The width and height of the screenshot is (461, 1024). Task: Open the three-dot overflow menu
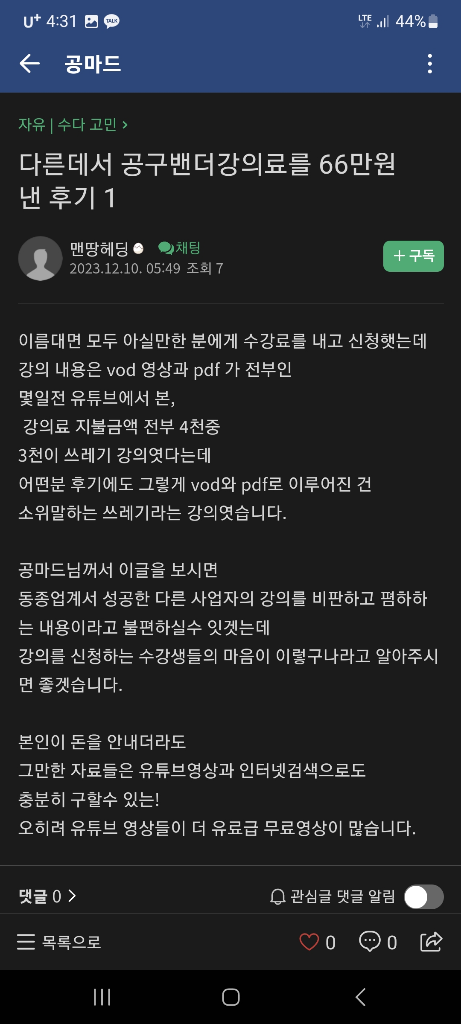(429, 63)
